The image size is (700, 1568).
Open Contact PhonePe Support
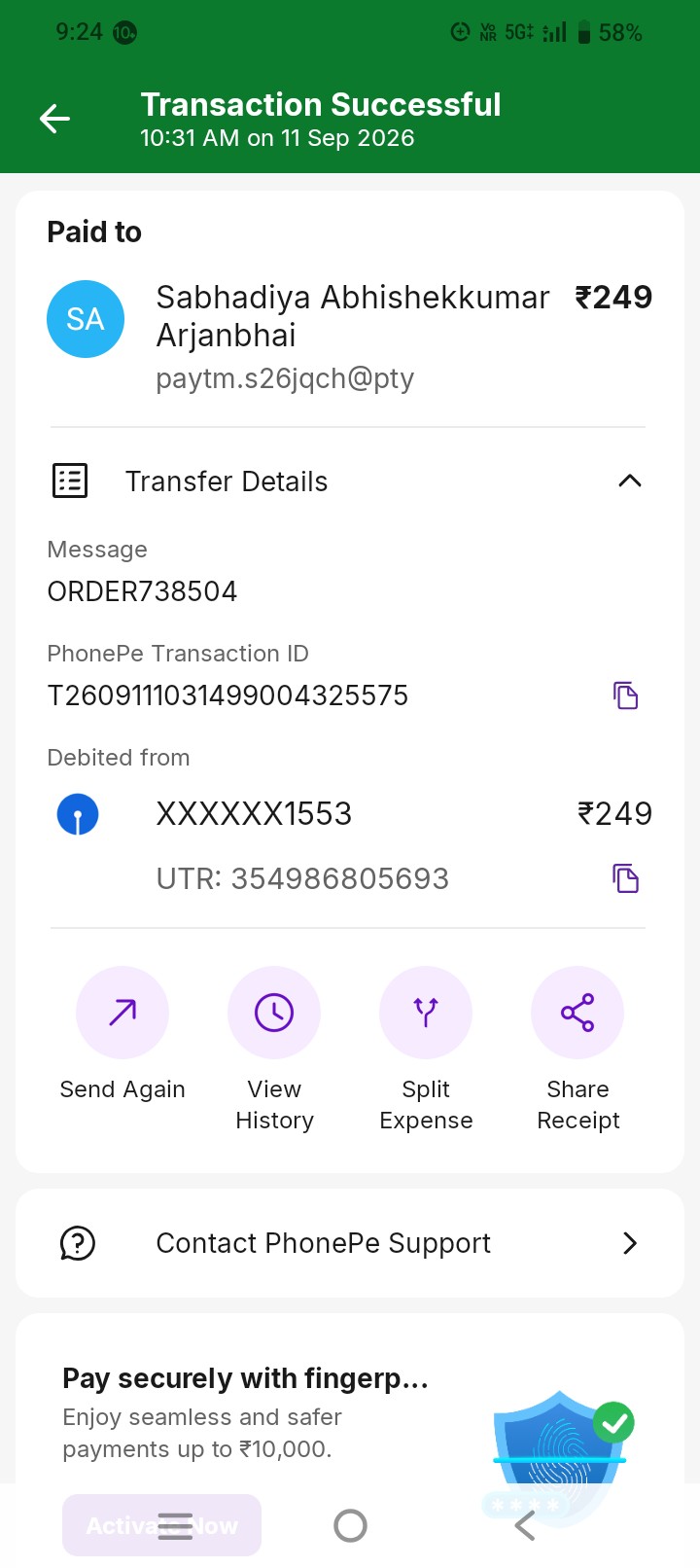point(350,1243)
